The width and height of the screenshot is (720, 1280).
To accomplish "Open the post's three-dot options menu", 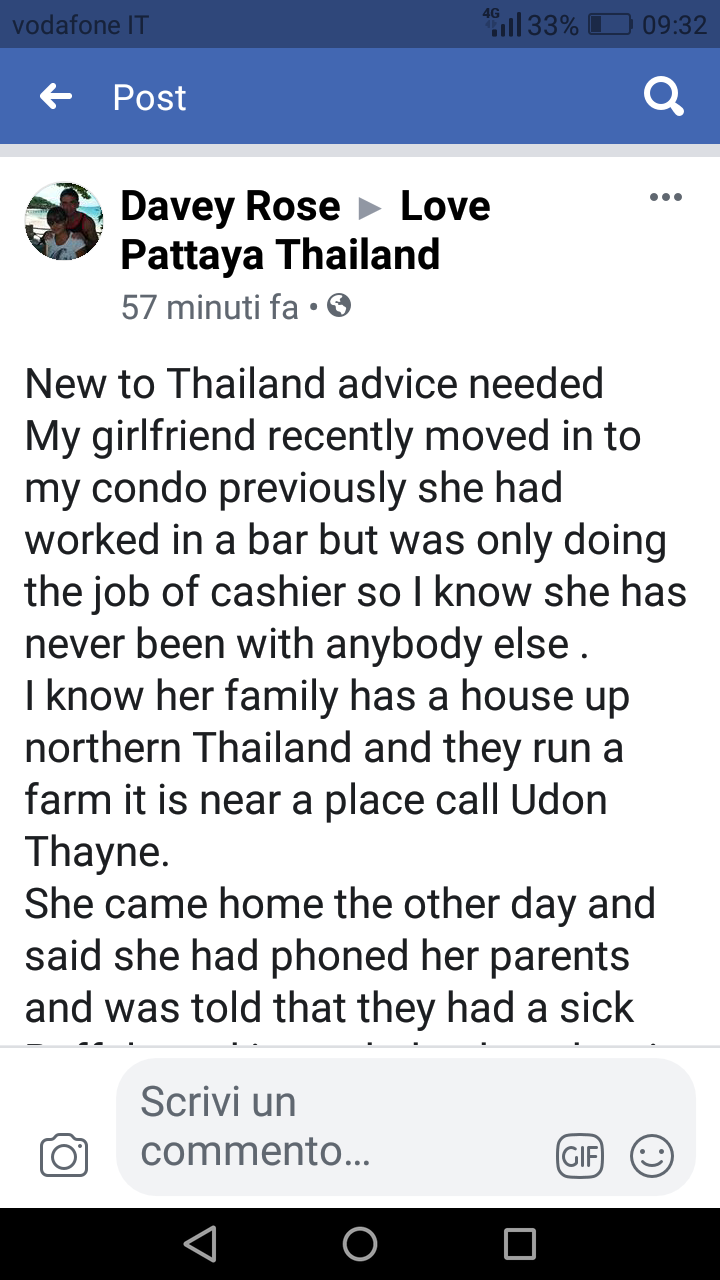I will [665, 197].
